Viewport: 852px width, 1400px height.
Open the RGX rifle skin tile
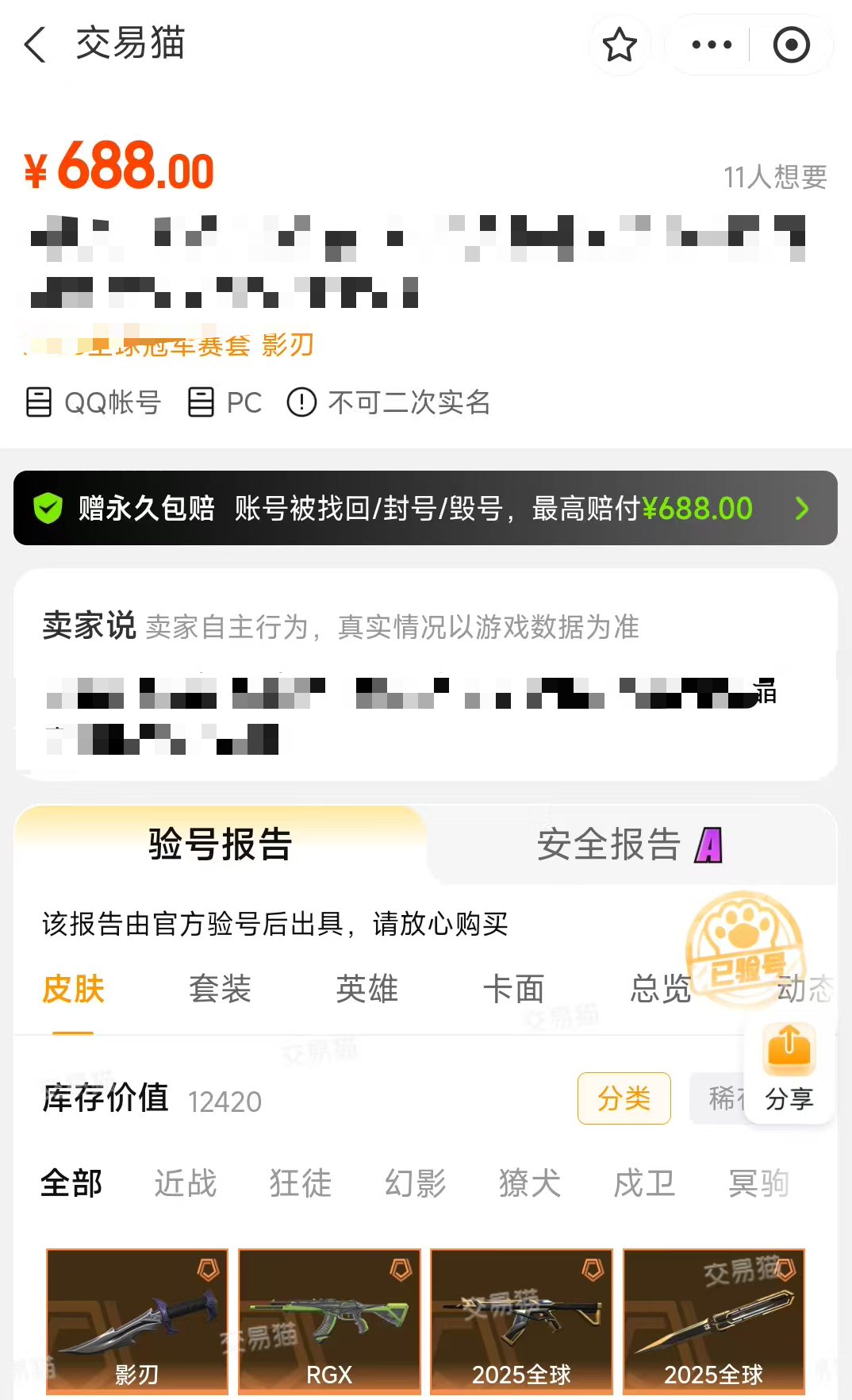pyautogui.click(x=329, y=1321)
